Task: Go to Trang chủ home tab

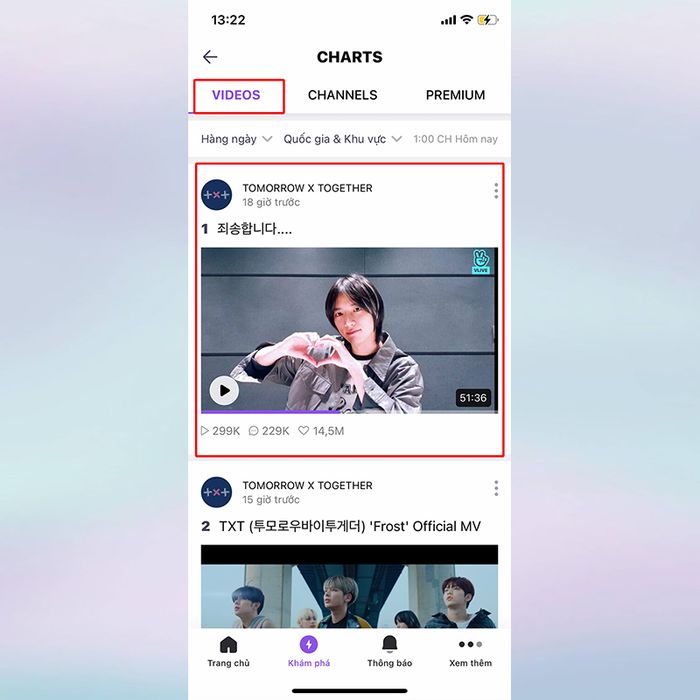Action: point(228,651)
